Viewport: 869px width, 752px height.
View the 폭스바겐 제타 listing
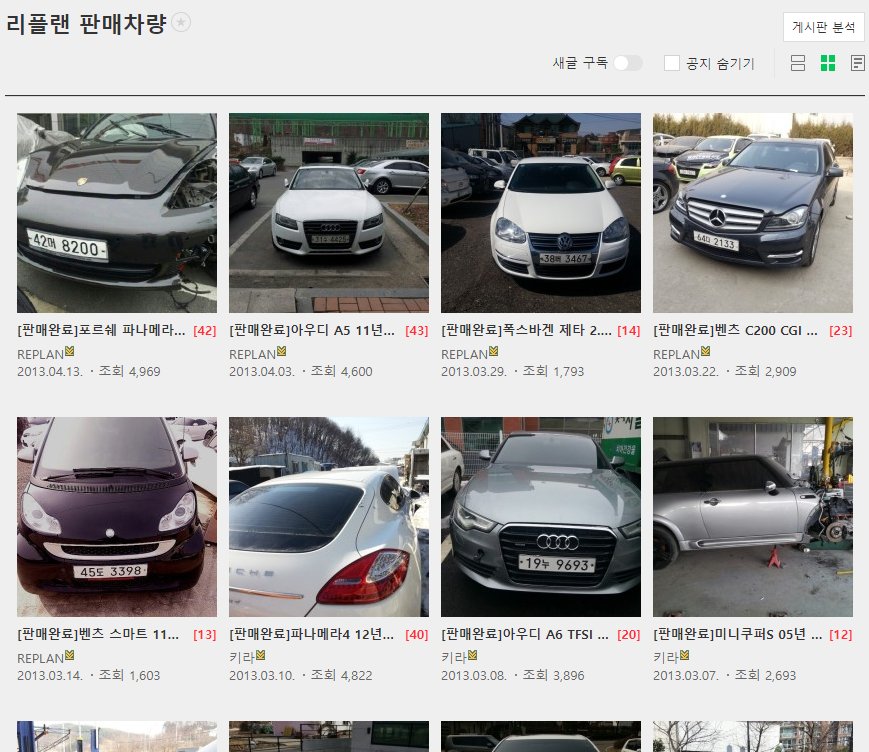coord(526,330)
